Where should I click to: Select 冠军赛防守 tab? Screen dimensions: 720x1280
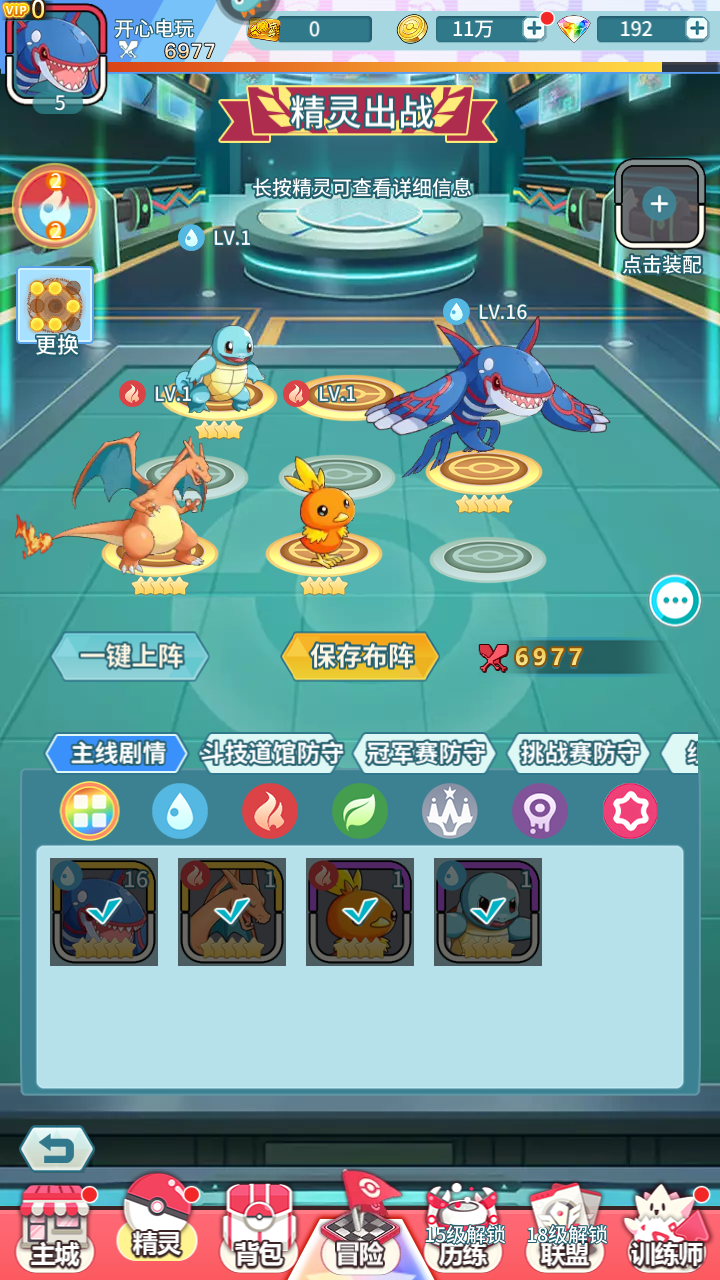(x=425, y=753)
